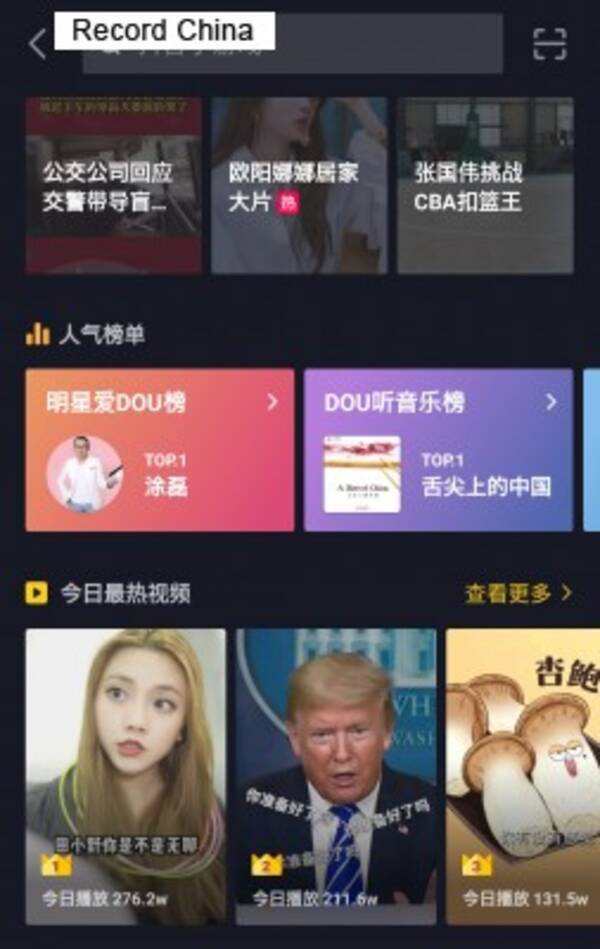Viewport: 600px width, 949px height.
Task: Go back using the arrow icon
Action: (38, 44)
